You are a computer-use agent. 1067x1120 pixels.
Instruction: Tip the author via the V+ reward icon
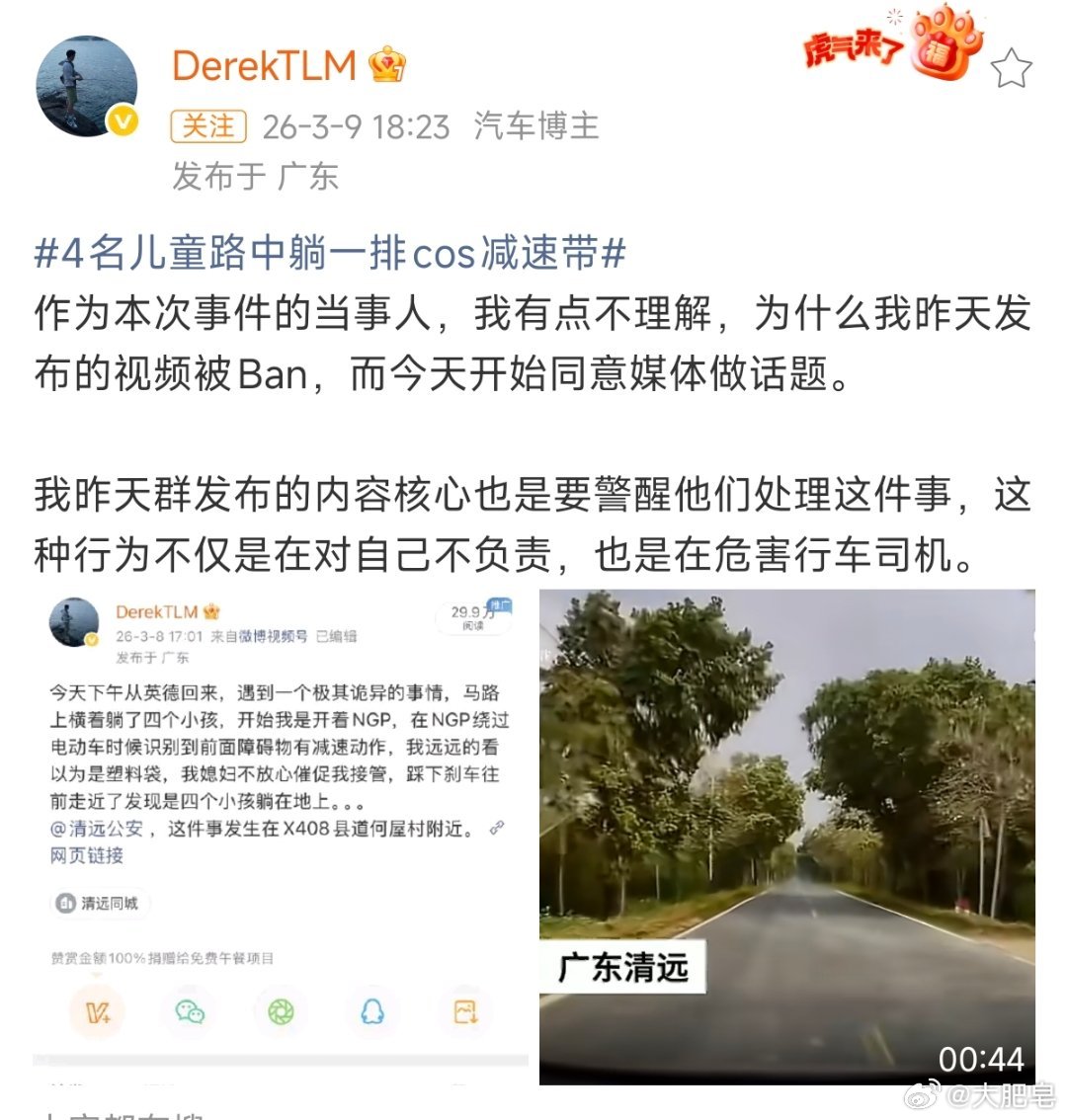coord(96,1009)
